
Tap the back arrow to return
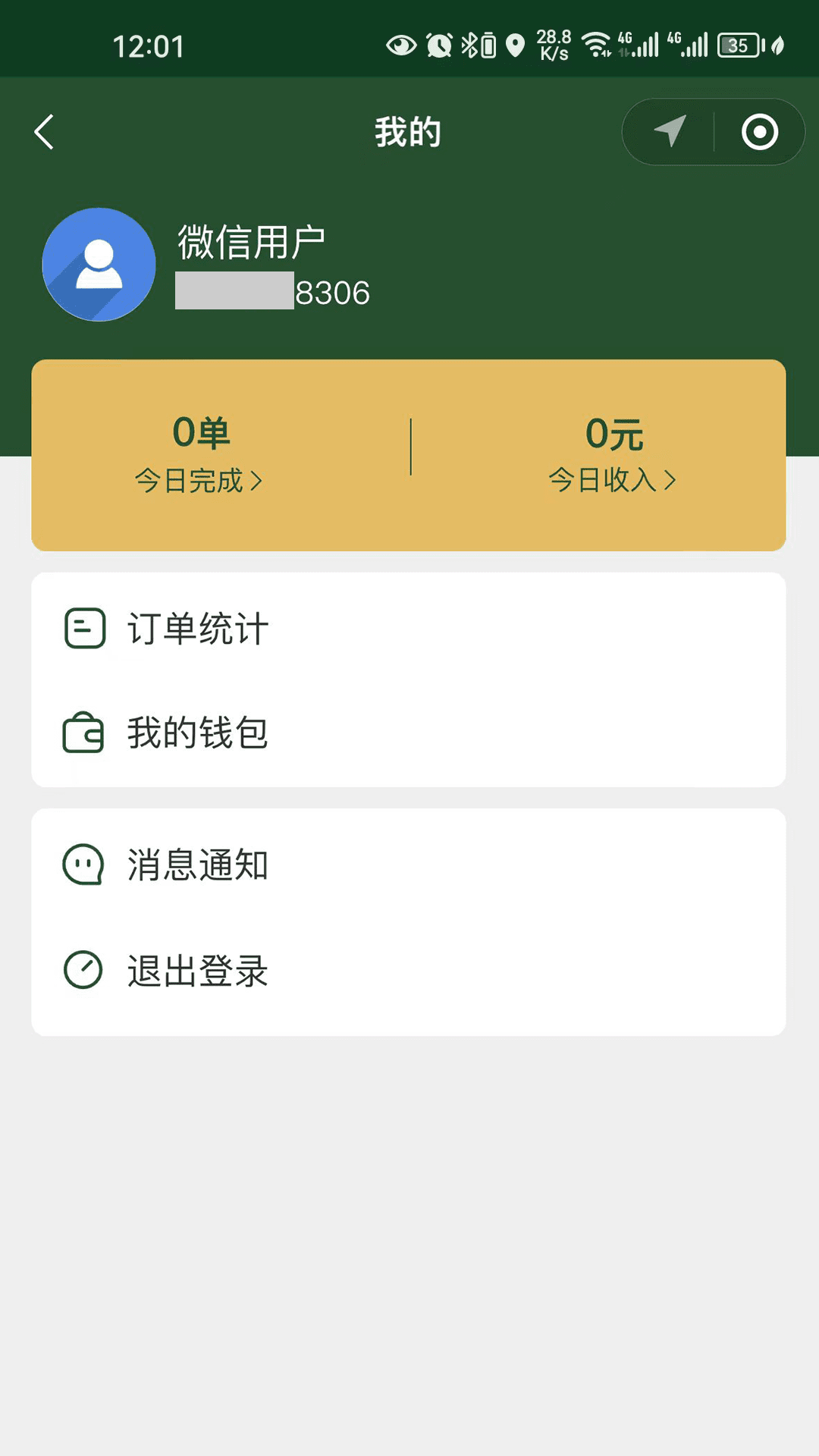[43, 131]
